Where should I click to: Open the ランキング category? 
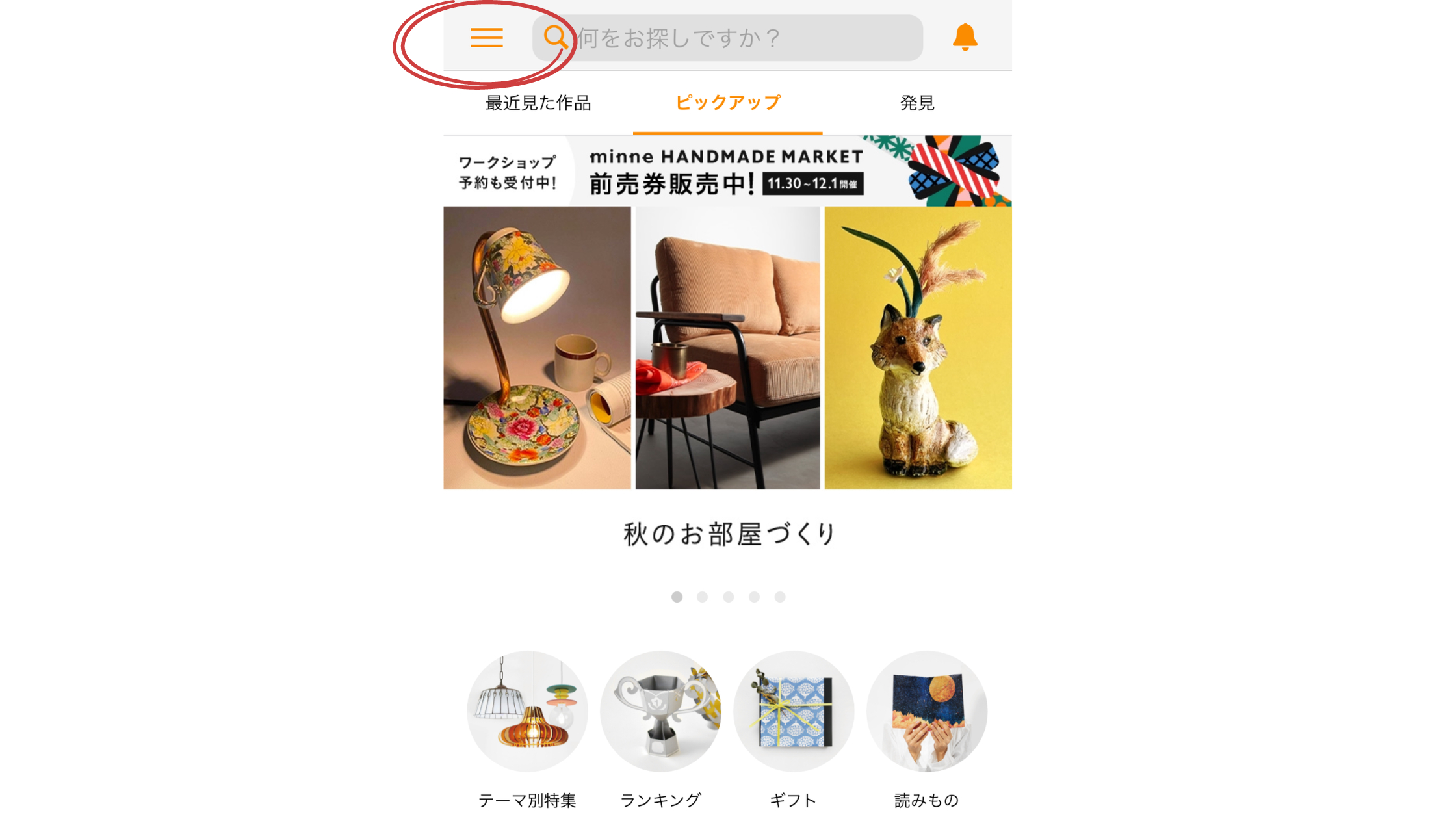[660, 711]
